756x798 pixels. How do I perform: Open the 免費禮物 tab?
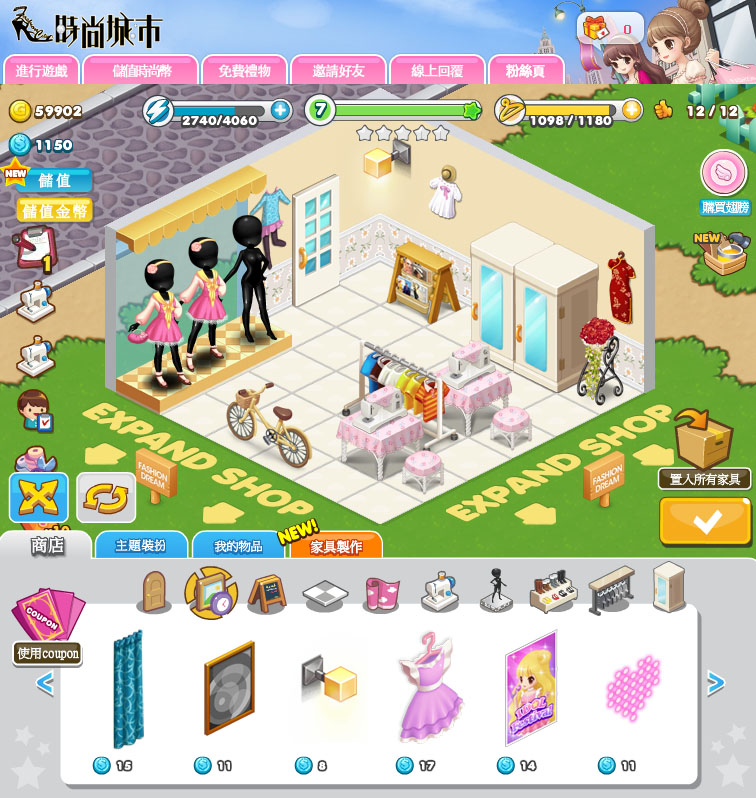tap(244, 71)
